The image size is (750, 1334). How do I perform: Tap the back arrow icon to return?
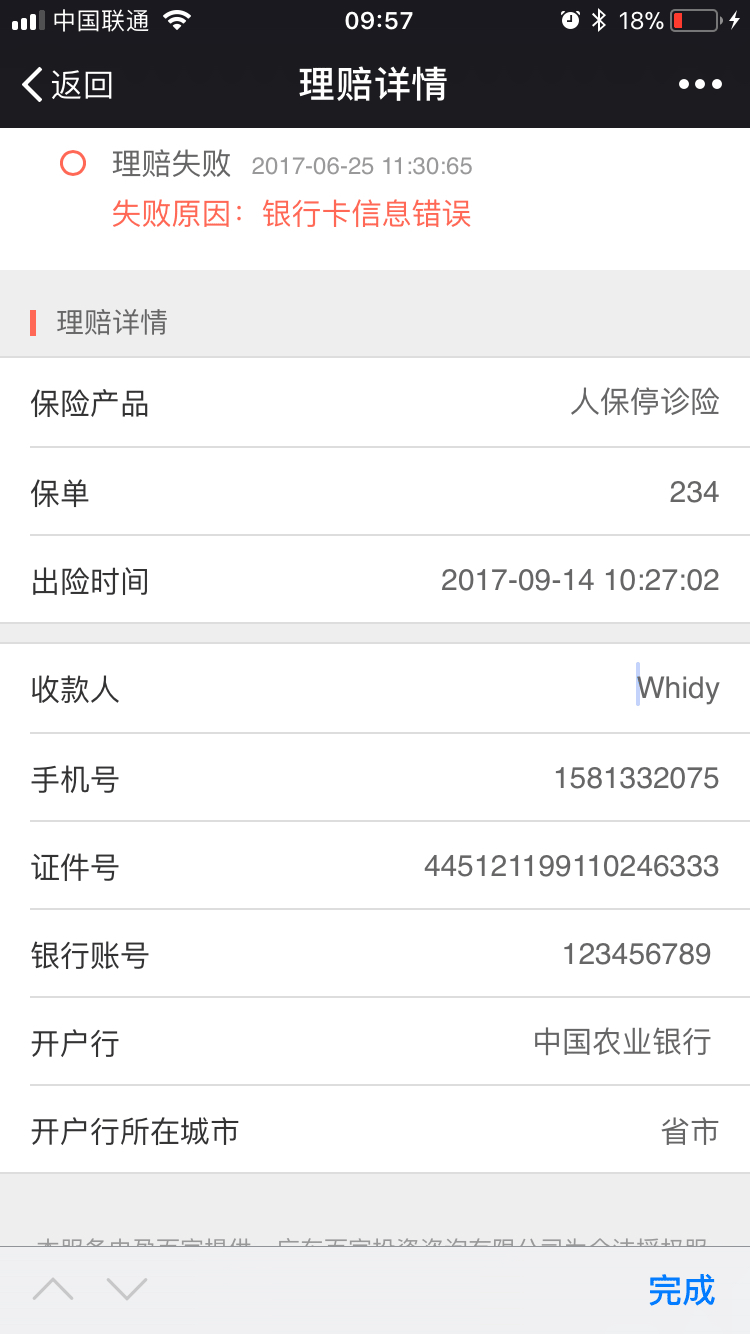(30, 84)
